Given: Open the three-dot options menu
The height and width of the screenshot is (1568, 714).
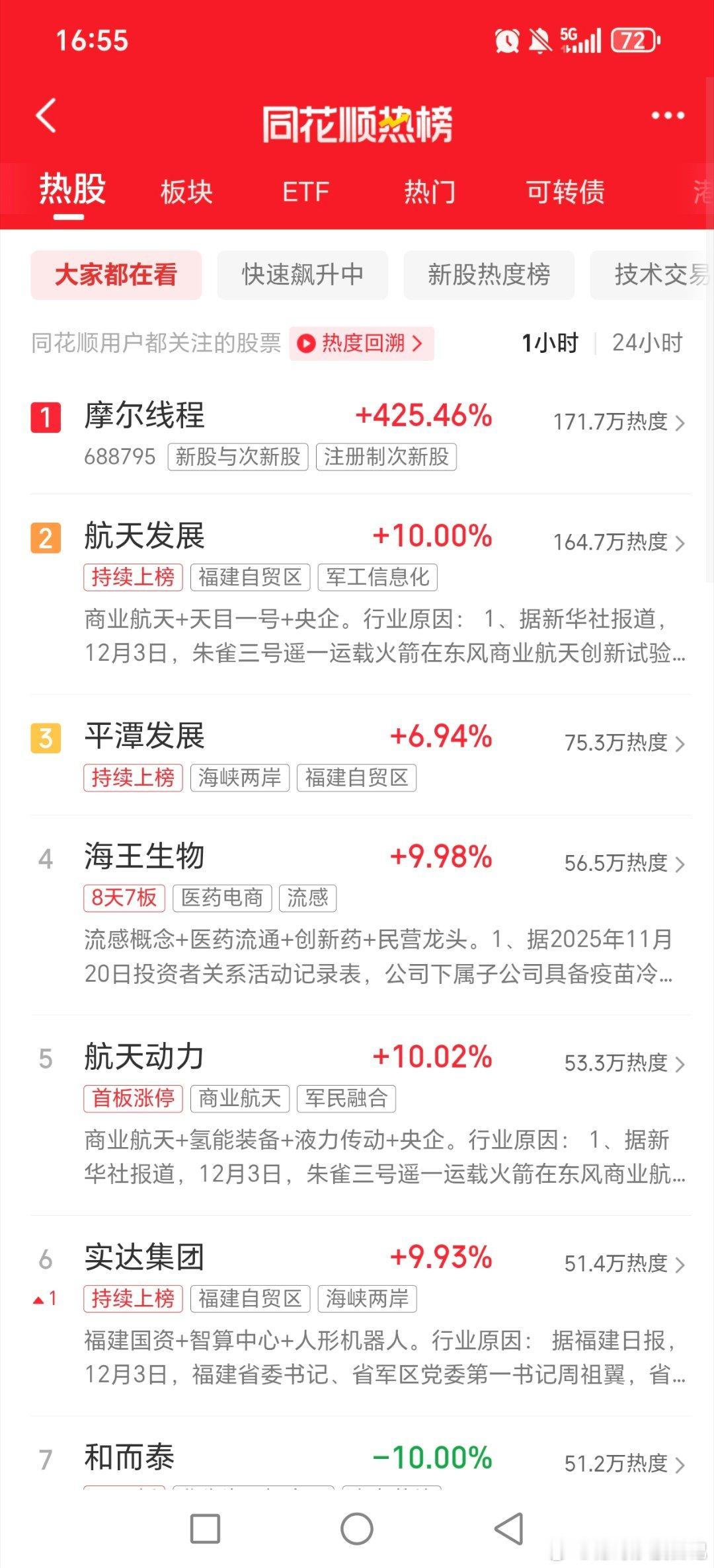Looking at the screenshot, I should [667, 116].
